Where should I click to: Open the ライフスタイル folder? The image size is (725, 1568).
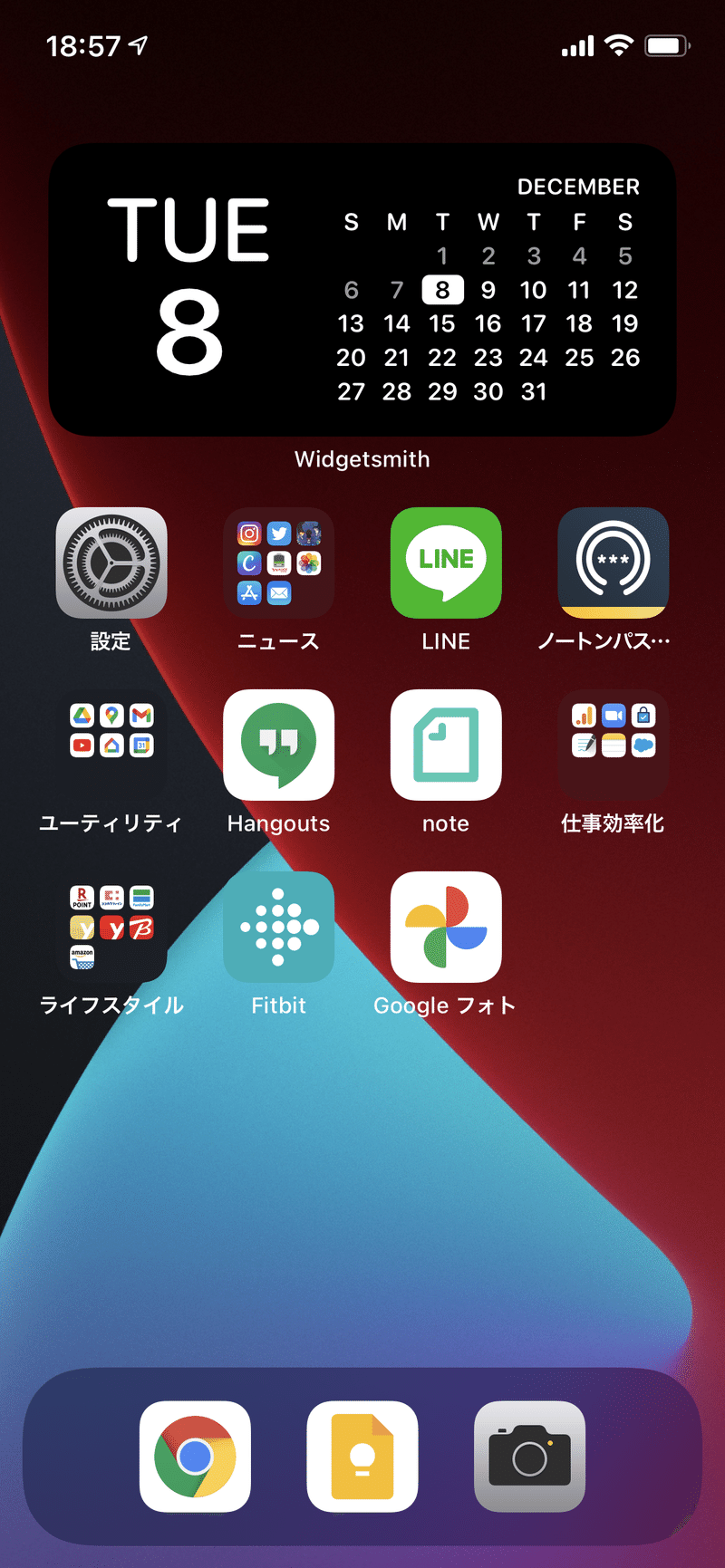coord(111,926)
